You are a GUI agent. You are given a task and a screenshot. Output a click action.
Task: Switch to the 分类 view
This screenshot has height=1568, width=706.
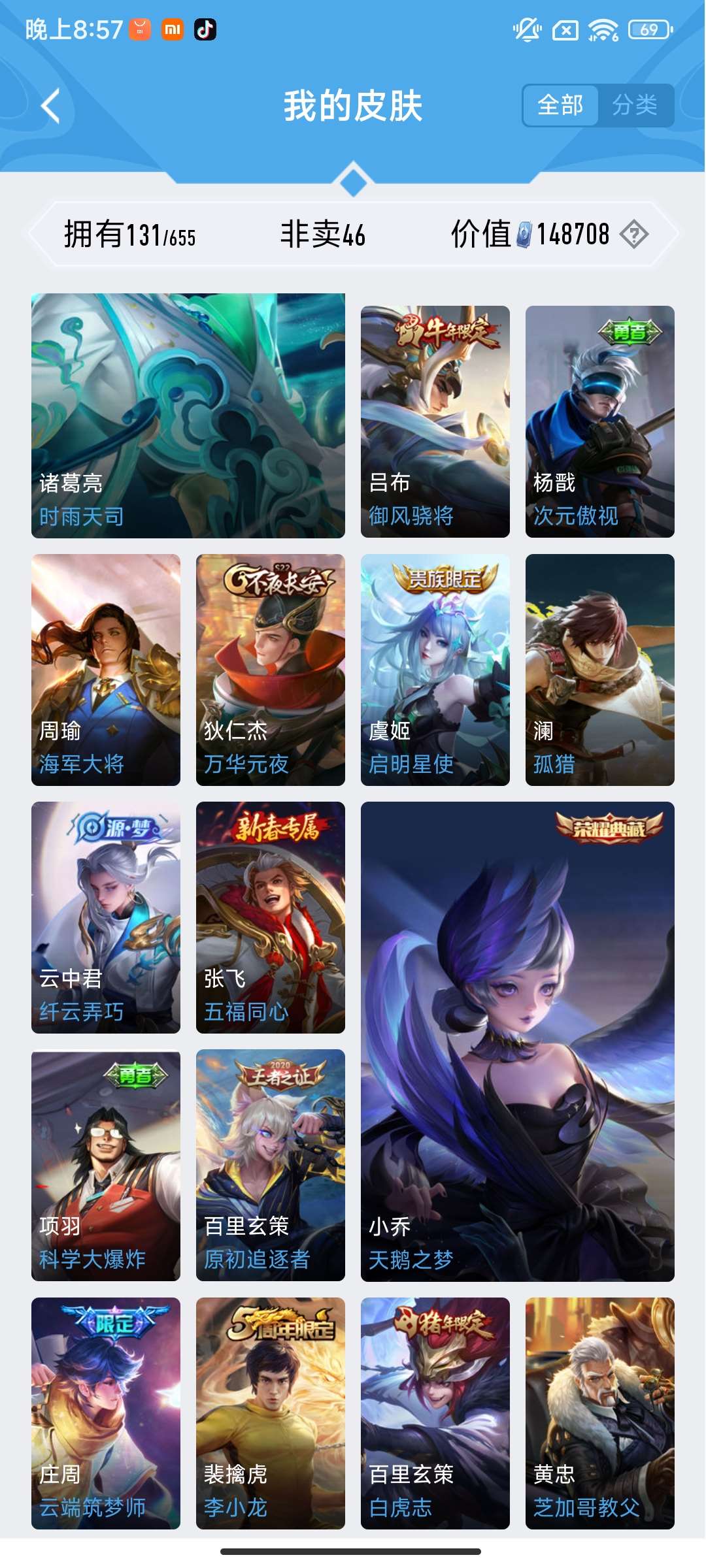[x=635, y=105]
